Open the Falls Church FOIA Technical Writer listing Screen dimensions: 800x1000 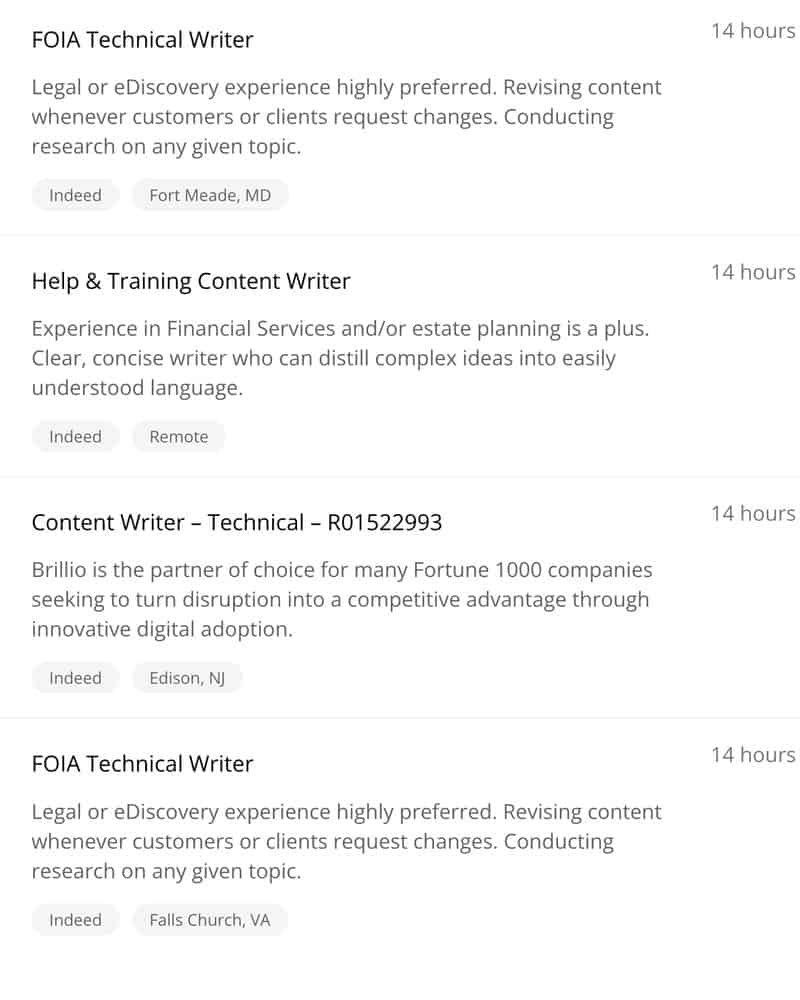143,764
